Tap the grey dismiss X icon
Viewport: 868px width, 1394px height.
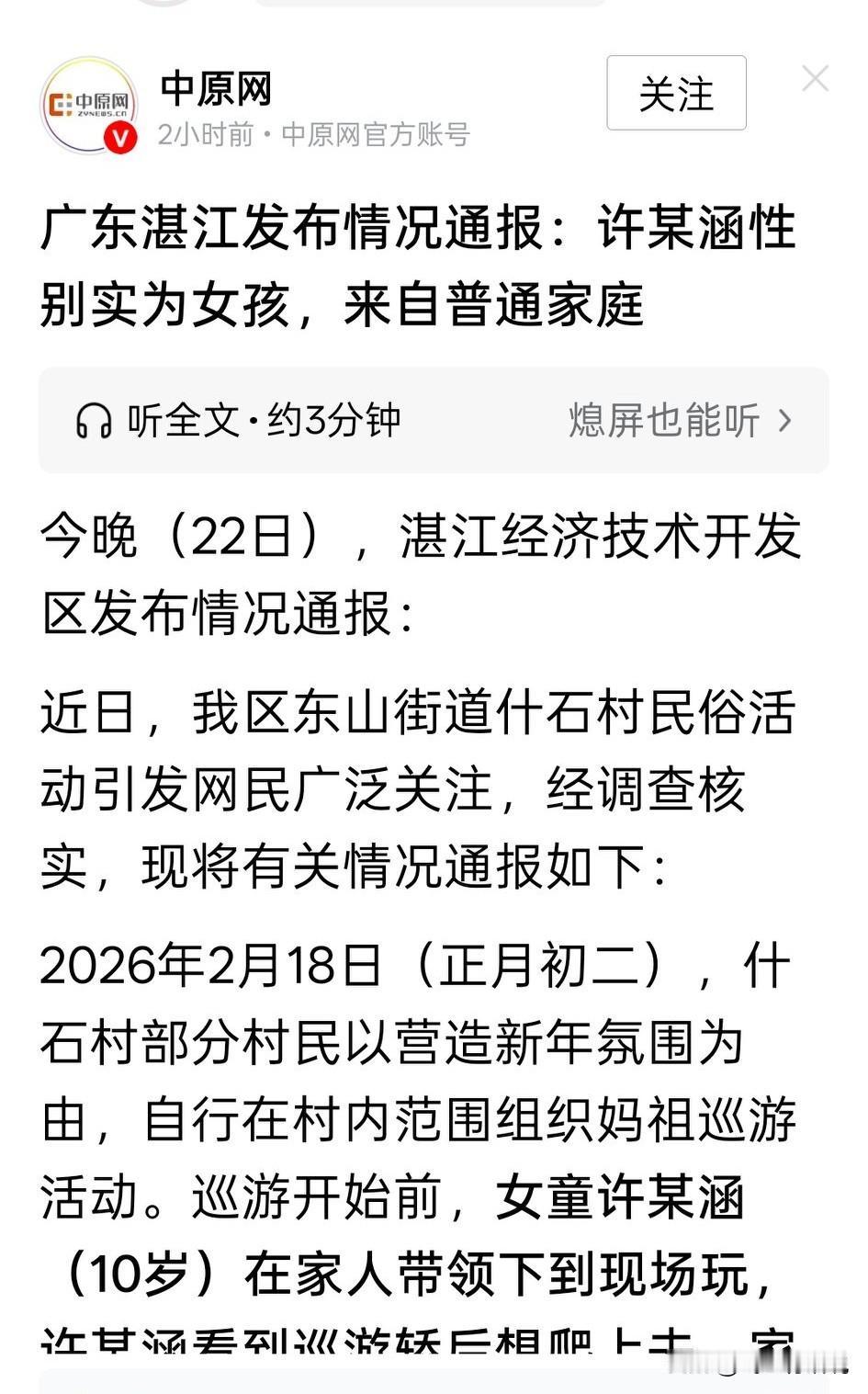815,80
